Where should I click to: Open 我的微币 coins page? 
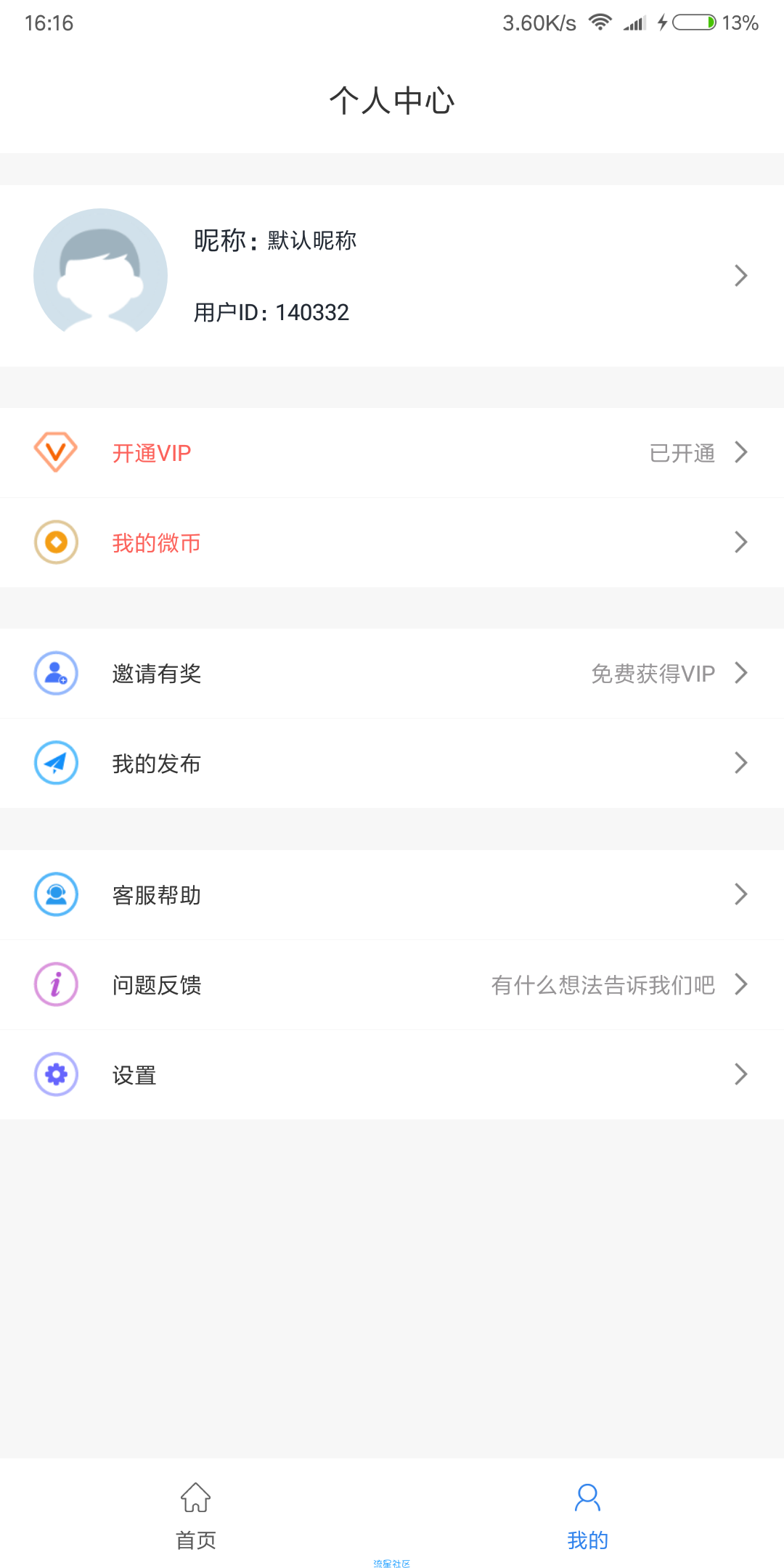pyautogui.click(x=392, y=543)
